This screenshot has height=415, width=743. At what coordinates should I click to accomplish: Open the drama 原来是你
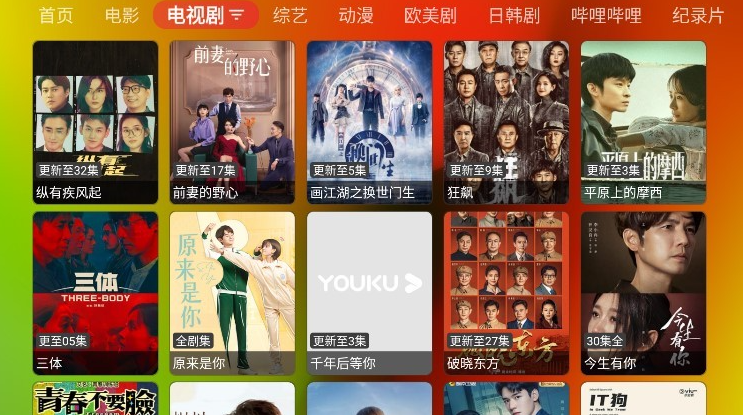click(232, 292)
